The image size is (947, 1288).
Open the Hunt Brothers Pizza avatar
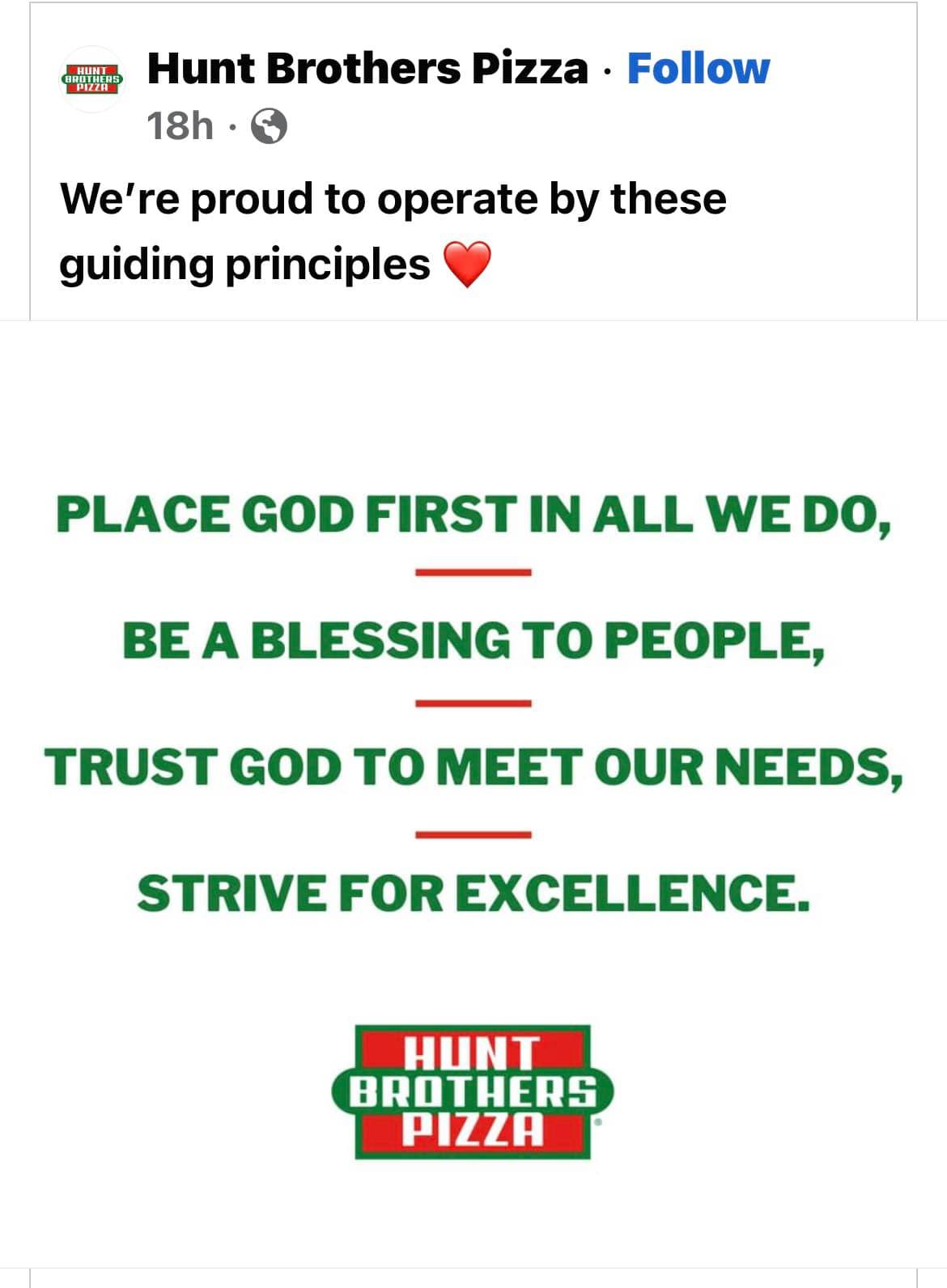coord(91,80)
